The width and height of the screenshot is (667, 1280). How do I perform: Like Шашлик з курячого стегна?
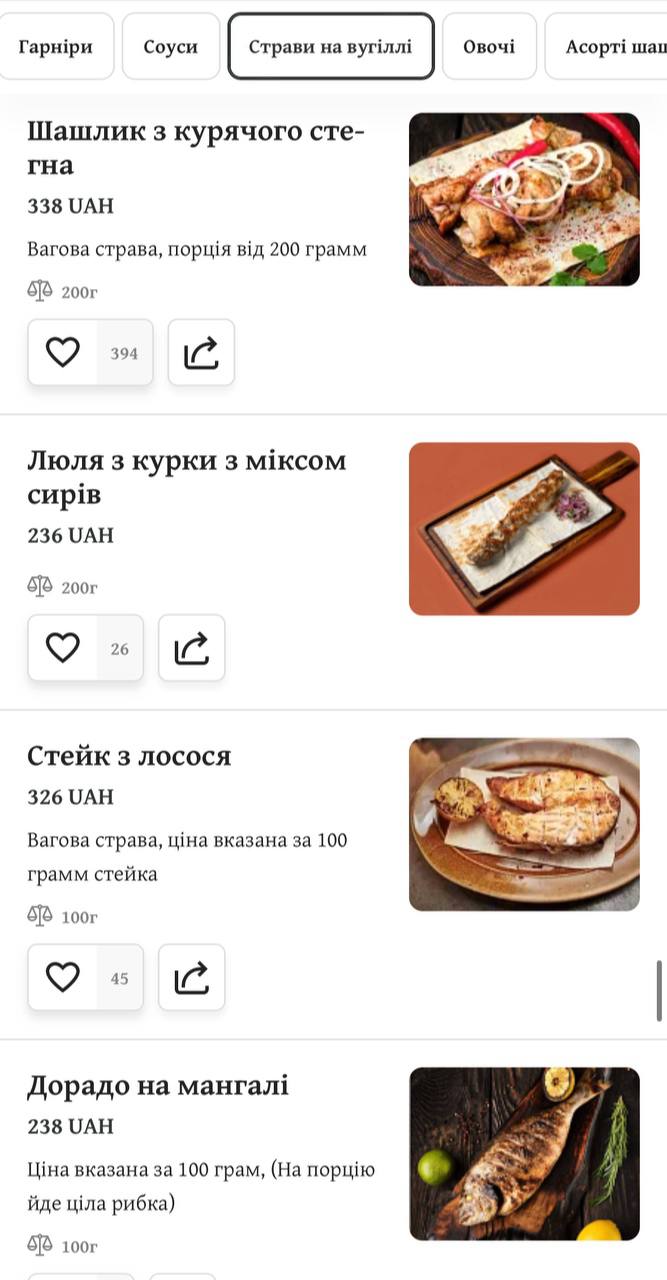pyautogui.click(x=63, y=352)
